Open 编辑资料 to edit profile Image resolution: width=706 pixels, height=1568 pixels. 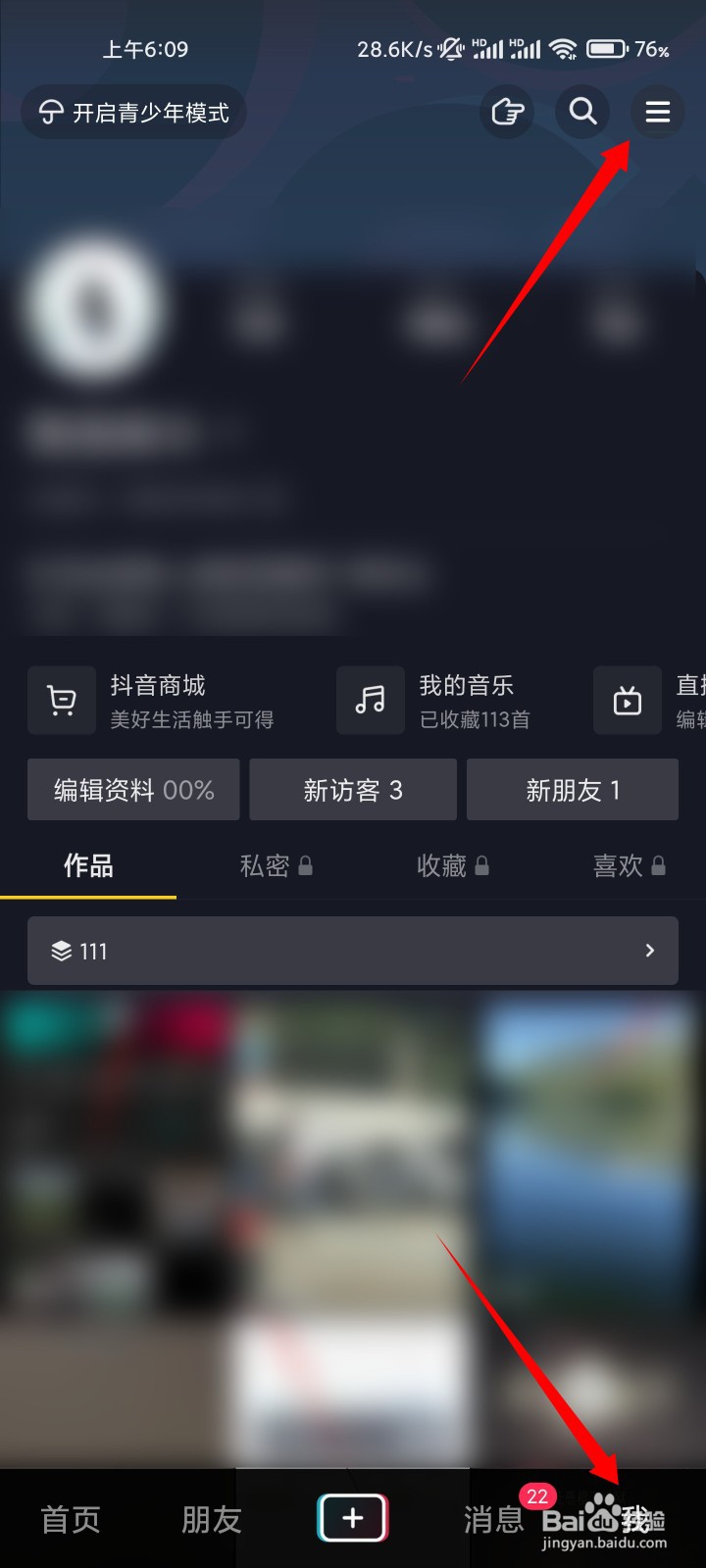(132, 789)
